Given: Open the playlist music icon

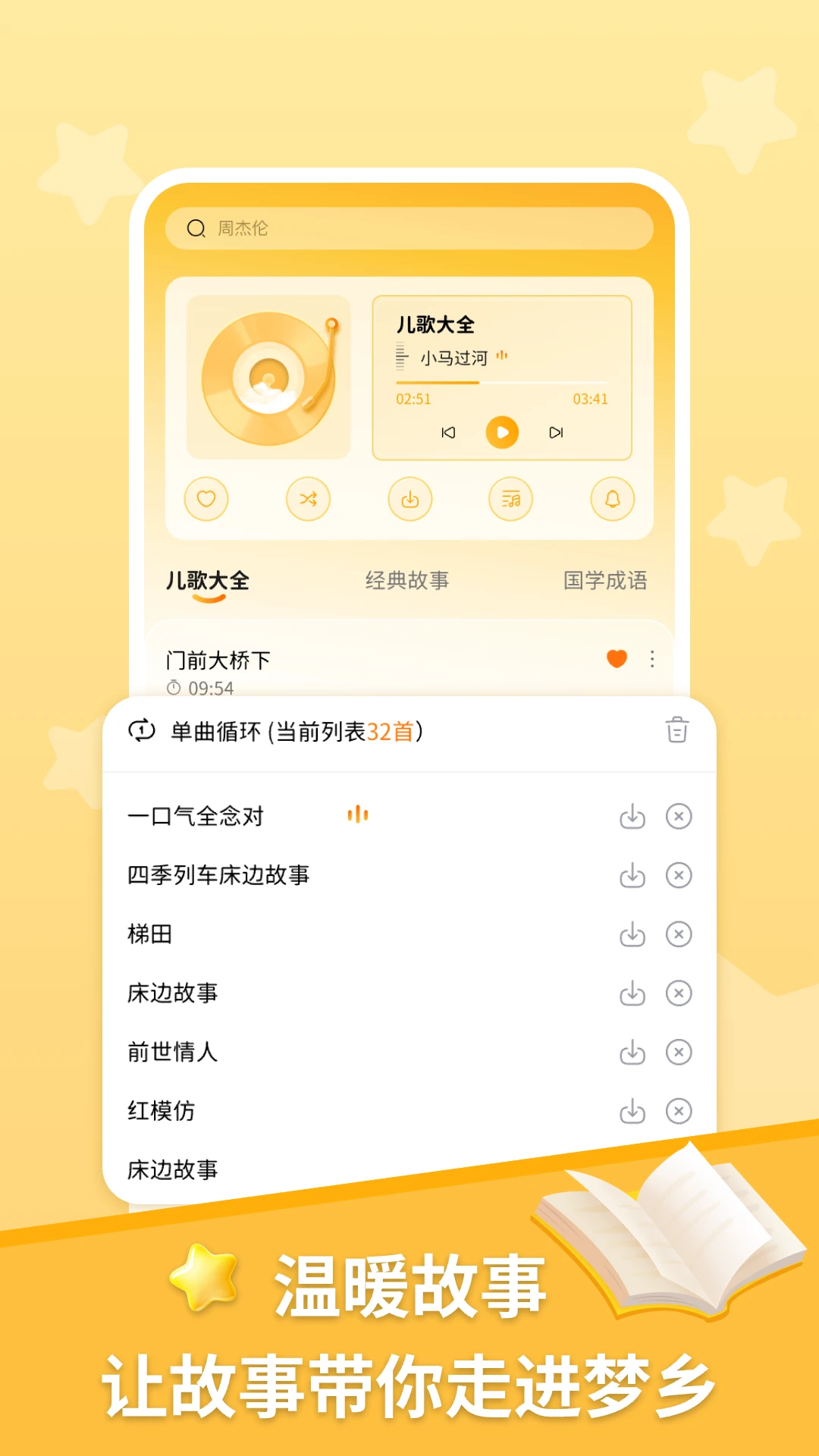Looking at the screenshot, I should coord(511,499).
